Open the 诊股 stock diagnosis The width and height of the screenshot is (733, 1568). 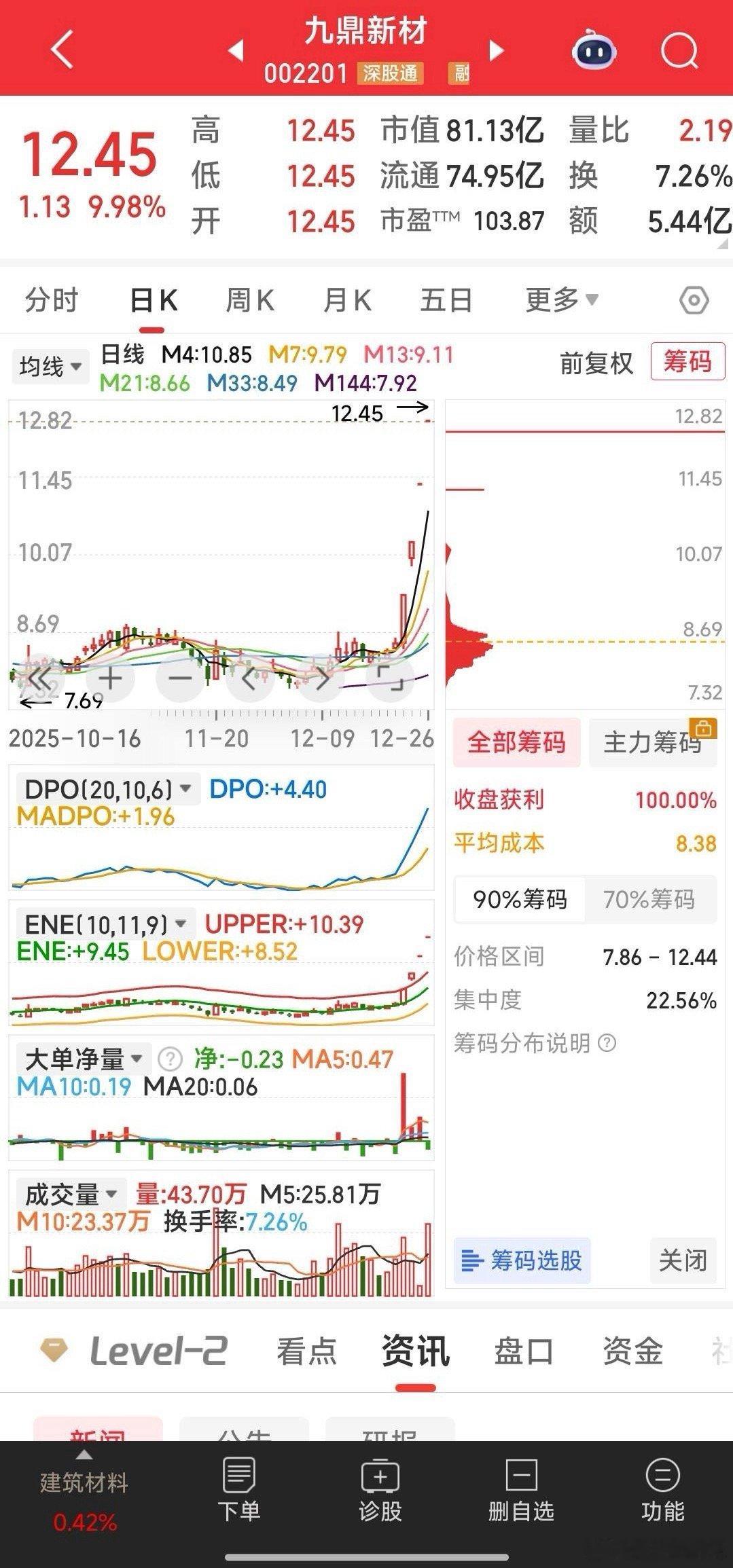click(x=380, y=1491)
